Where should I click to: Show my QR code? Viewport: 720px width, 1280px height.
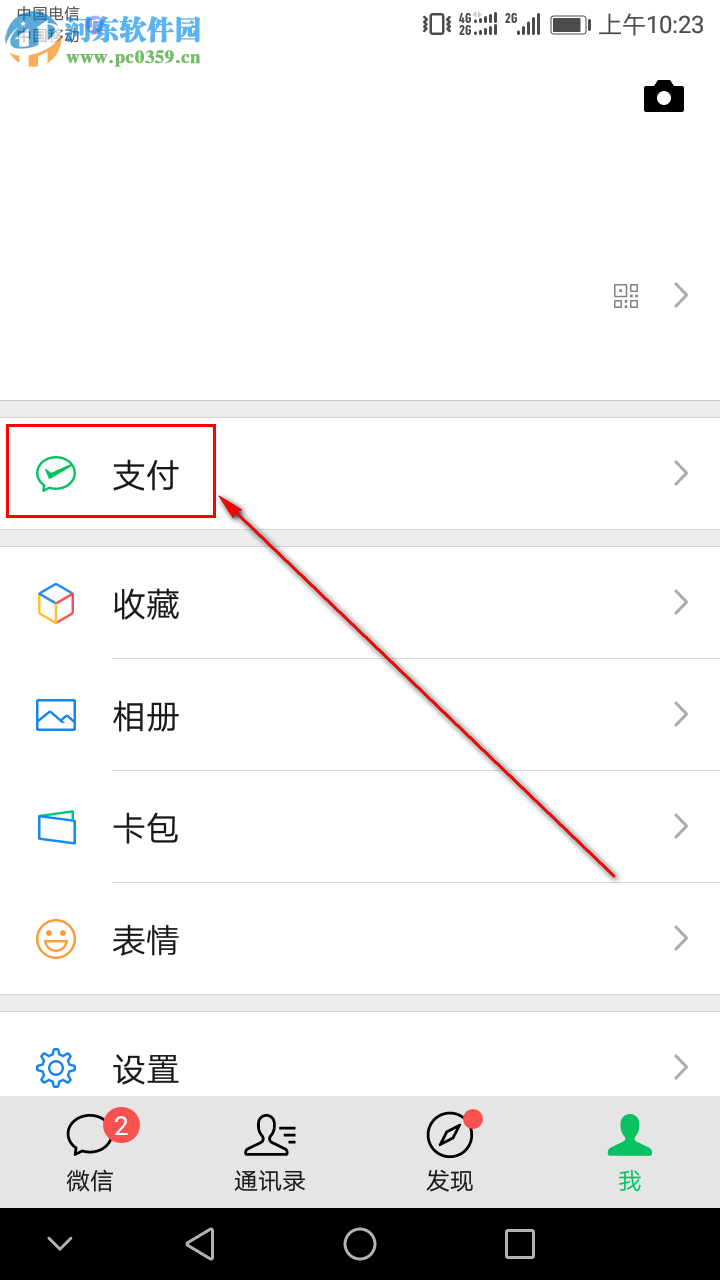point(625,296)
